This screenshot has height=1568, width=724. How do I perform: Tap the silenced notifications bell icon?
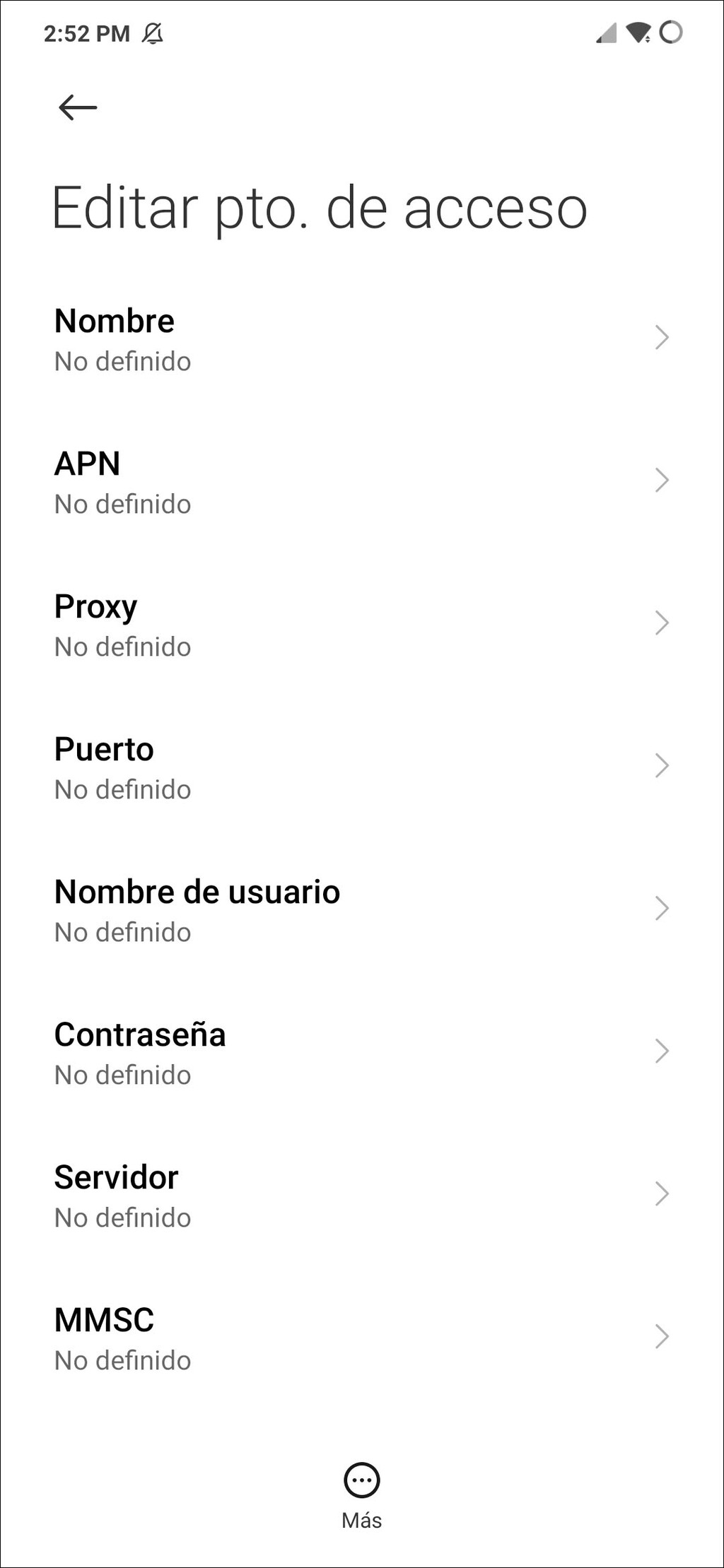click(x=155, y=32)
